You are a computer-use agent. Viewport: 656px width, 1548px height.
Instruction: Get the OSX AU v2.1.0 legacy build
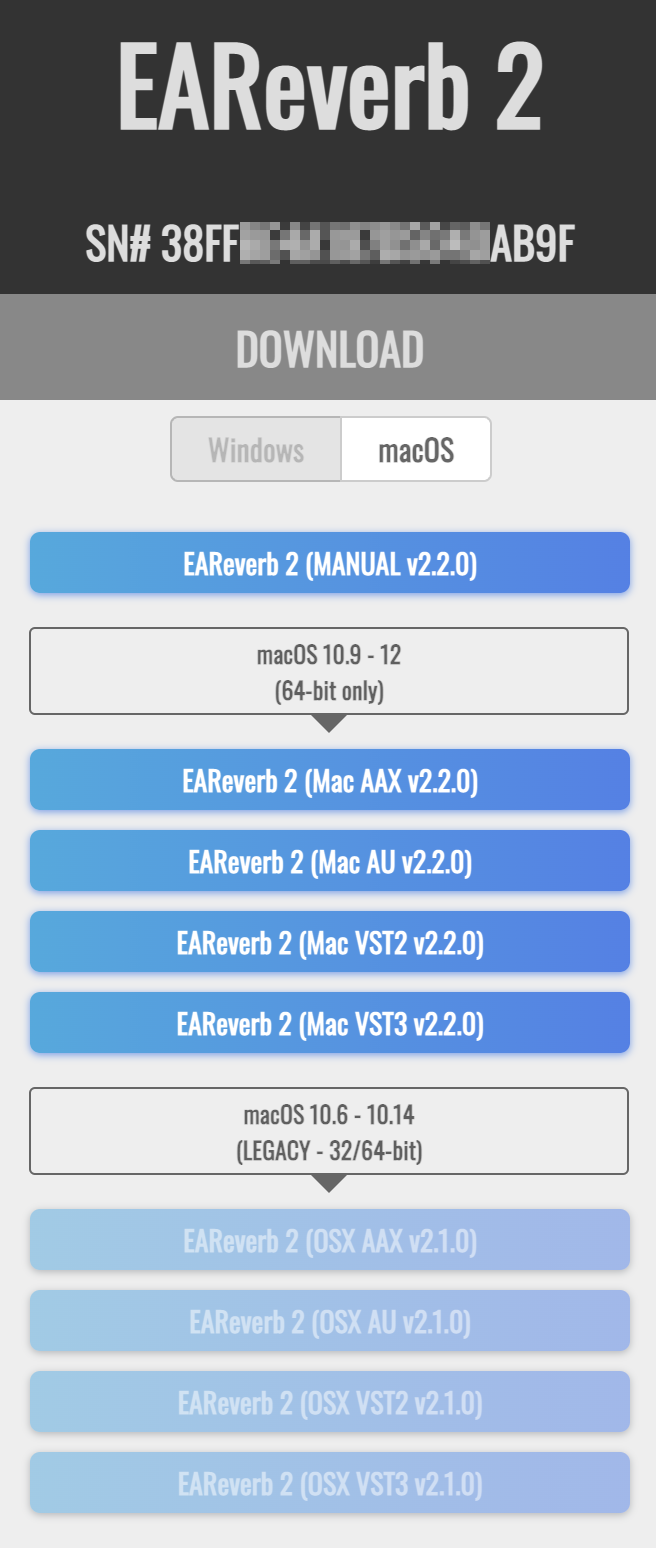[330, 1321]
